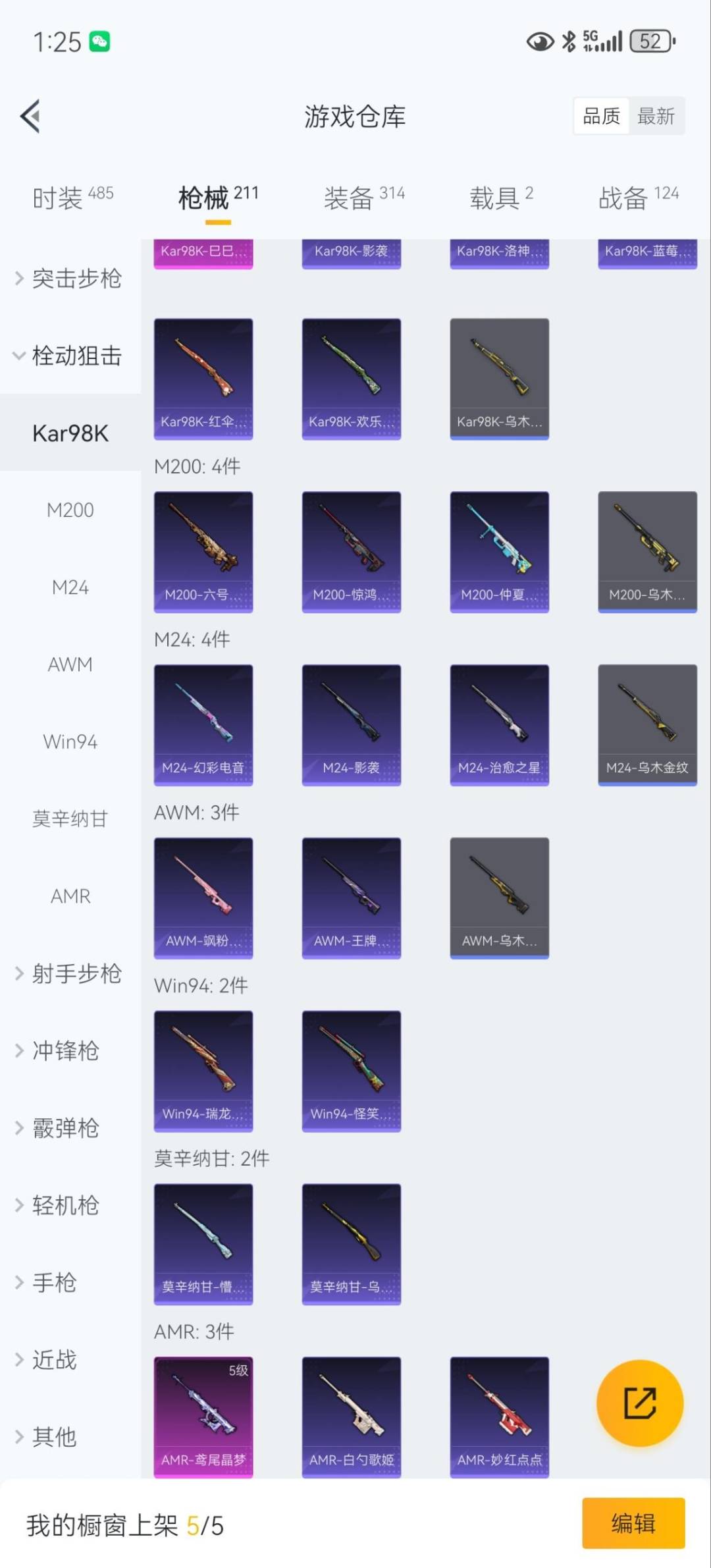Open the yellow share export icon
Screen dimensions: 711x1568
639,1403
